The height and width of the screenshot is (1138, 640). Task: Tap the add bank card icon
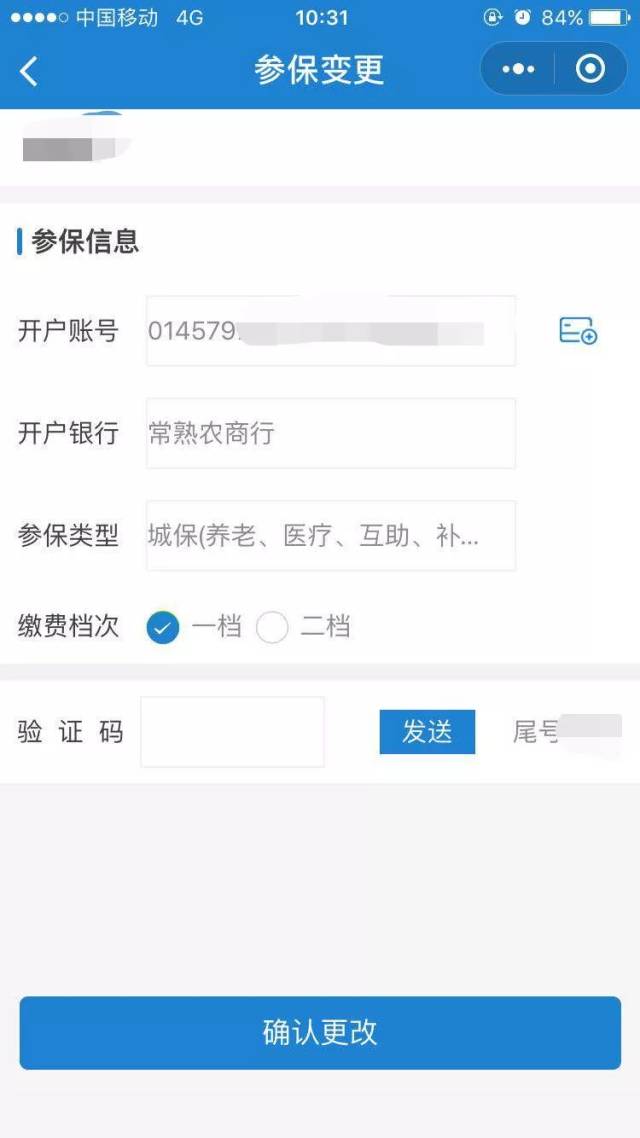pos(578,331)
